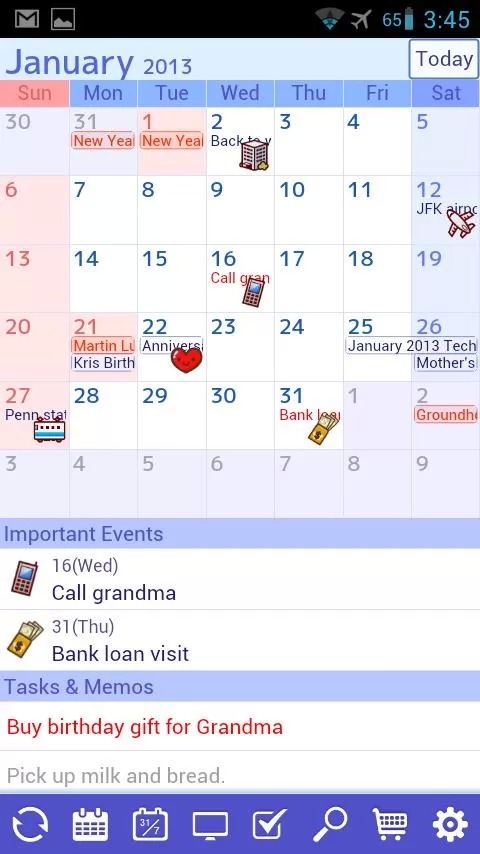Open the January 2013 Tech event on 25
Viewport: 480px width, 854px height.
coord(412,346)
